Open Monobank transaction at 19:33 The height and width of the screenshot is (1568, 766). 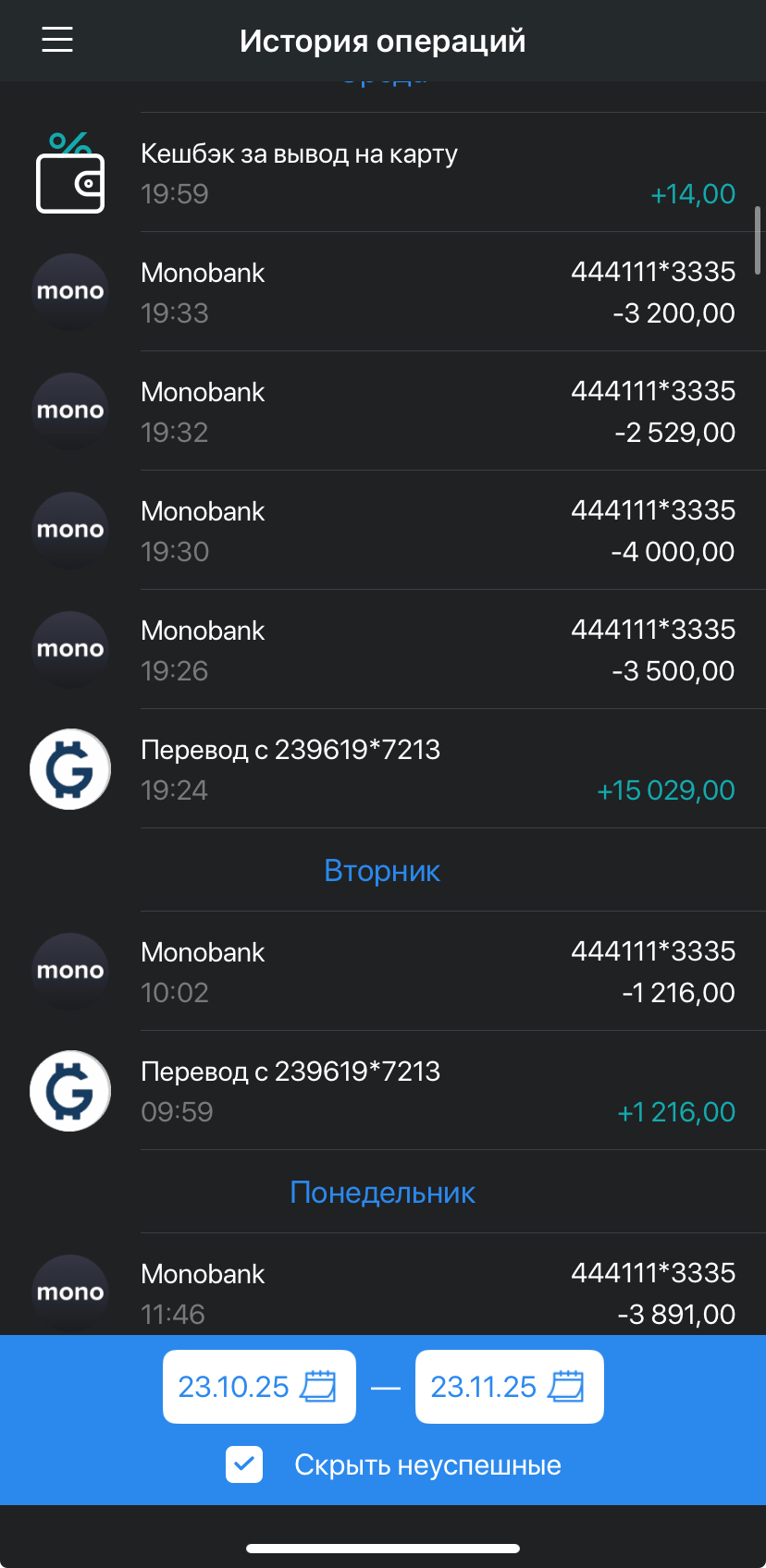point(383,292)
